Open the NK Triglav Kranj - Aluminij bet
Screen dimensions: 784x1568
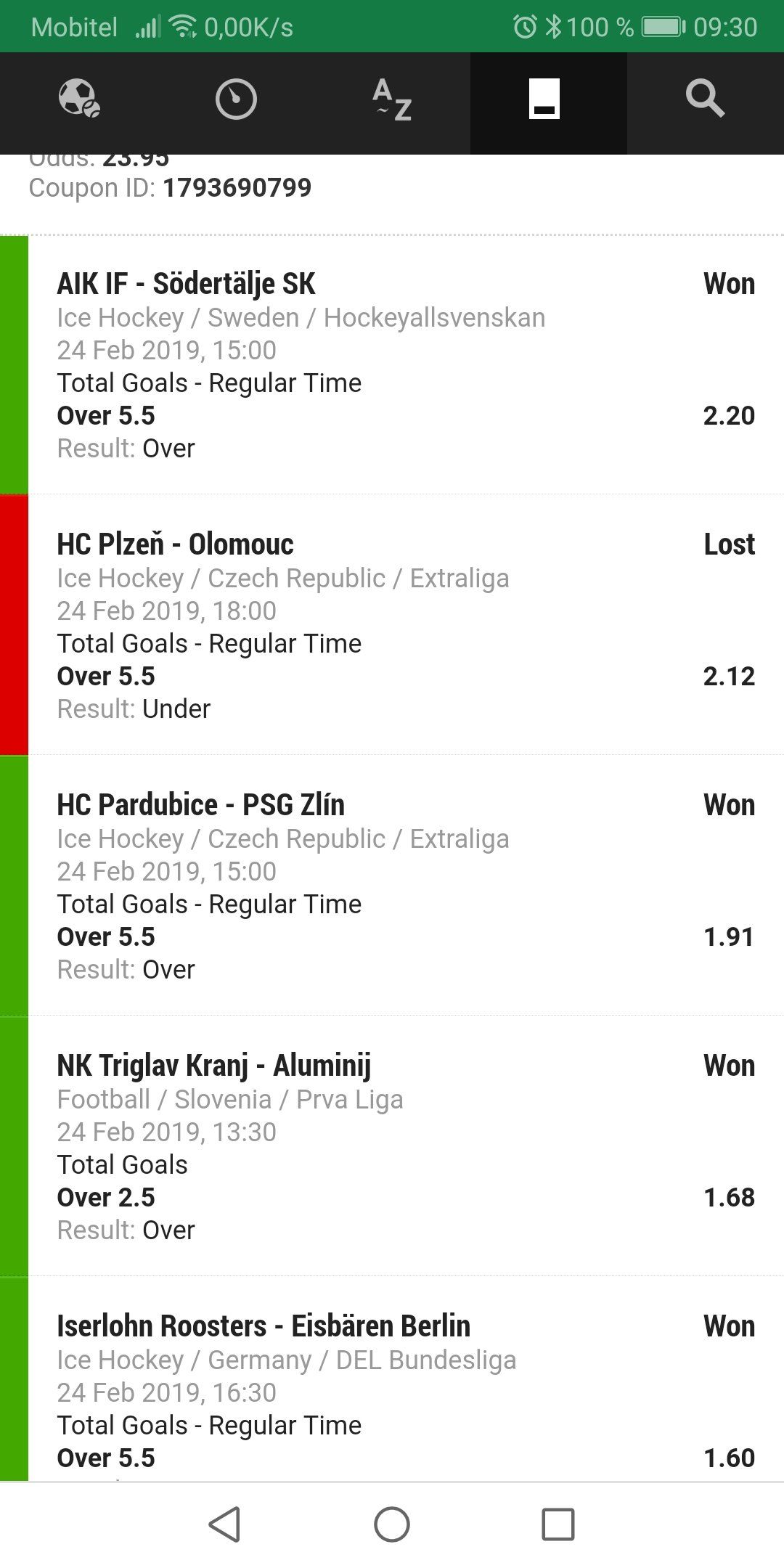coord(392,1146)
